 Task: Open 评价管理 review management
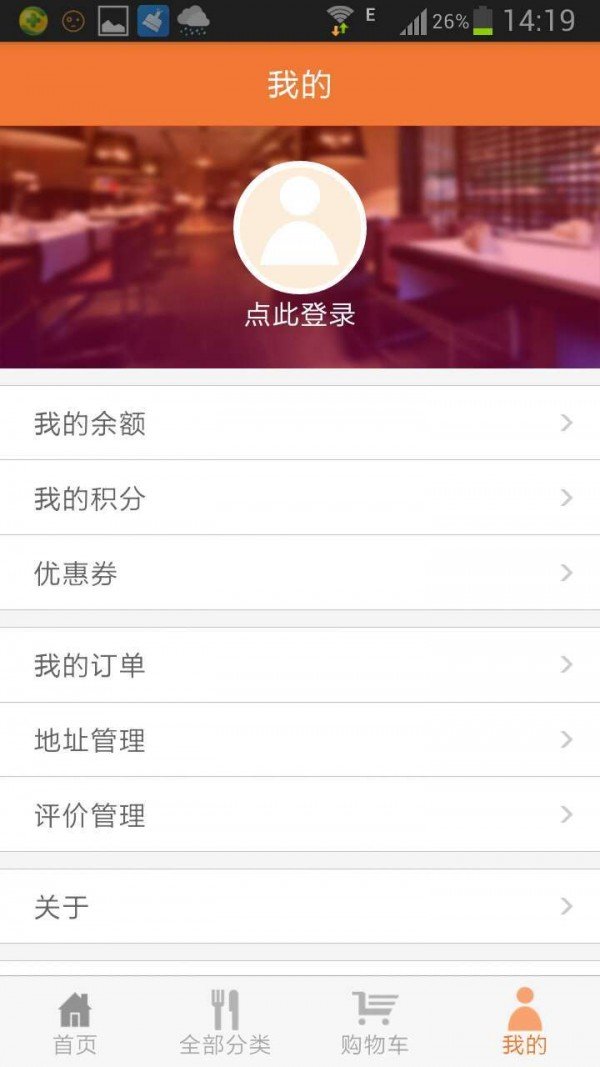pos(300,815)
